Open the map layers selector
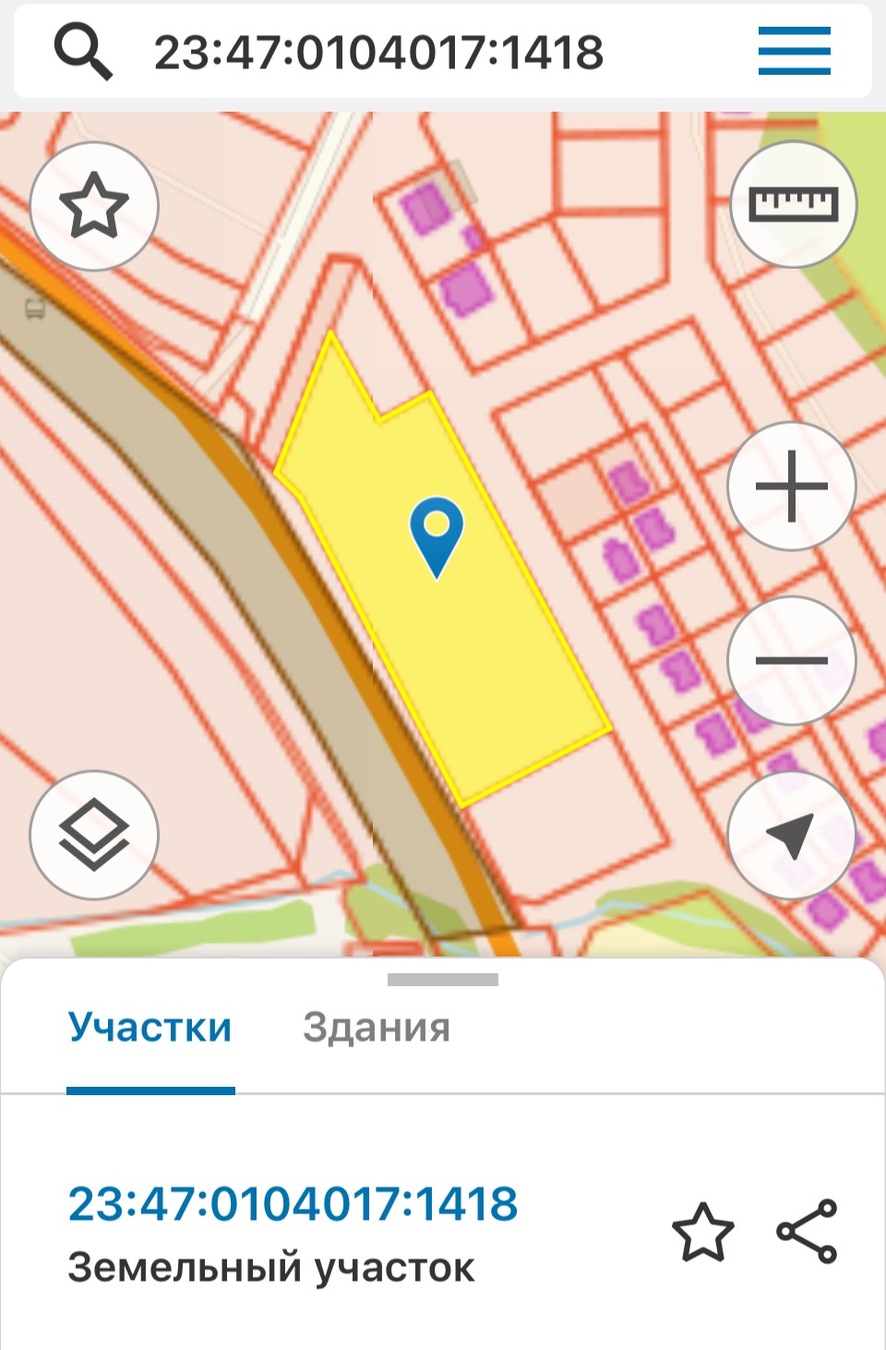The width and height of the screenshot is (886, 1350). point(94,835)
